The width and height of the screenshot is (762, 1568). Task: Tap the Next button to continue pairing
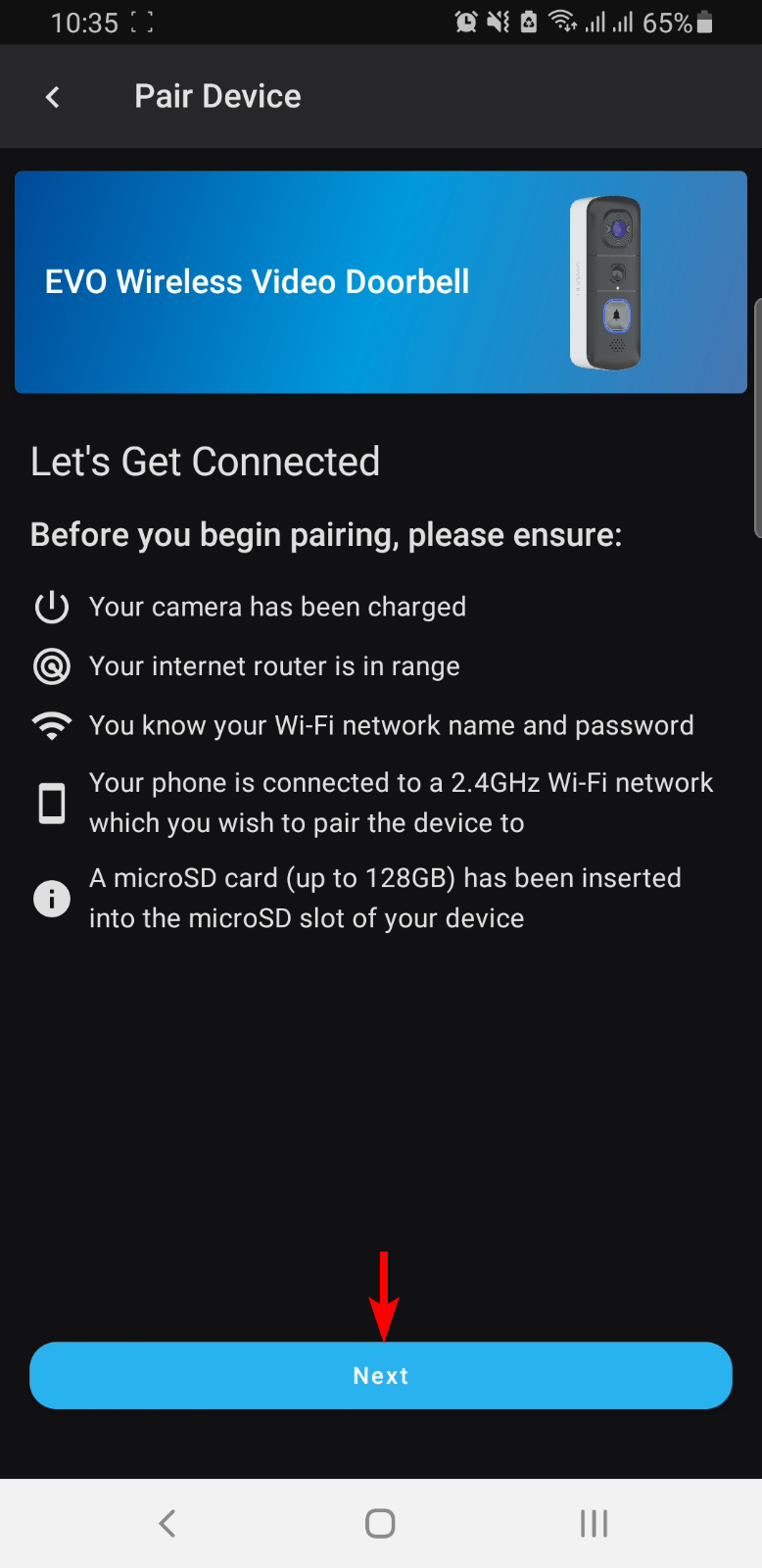point(381,1376)
